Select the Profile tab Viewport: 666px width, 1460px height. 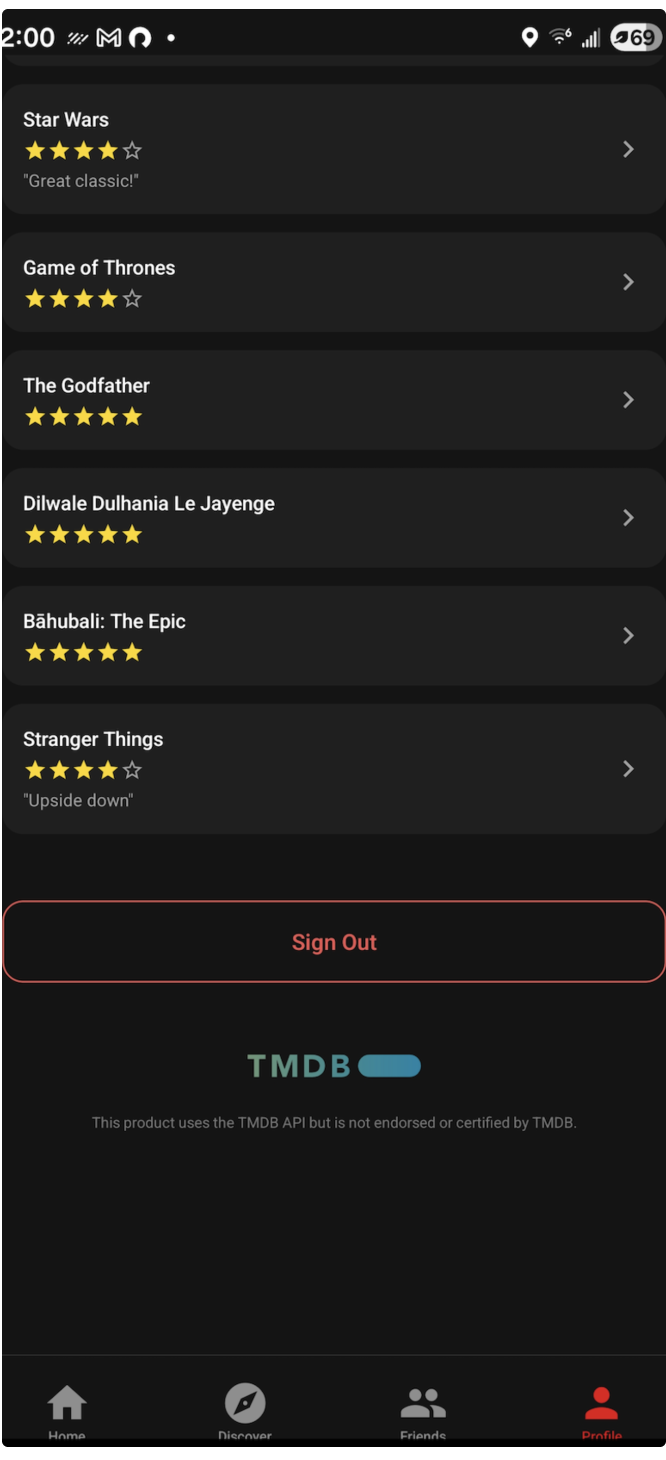[x=601, y=1410]
